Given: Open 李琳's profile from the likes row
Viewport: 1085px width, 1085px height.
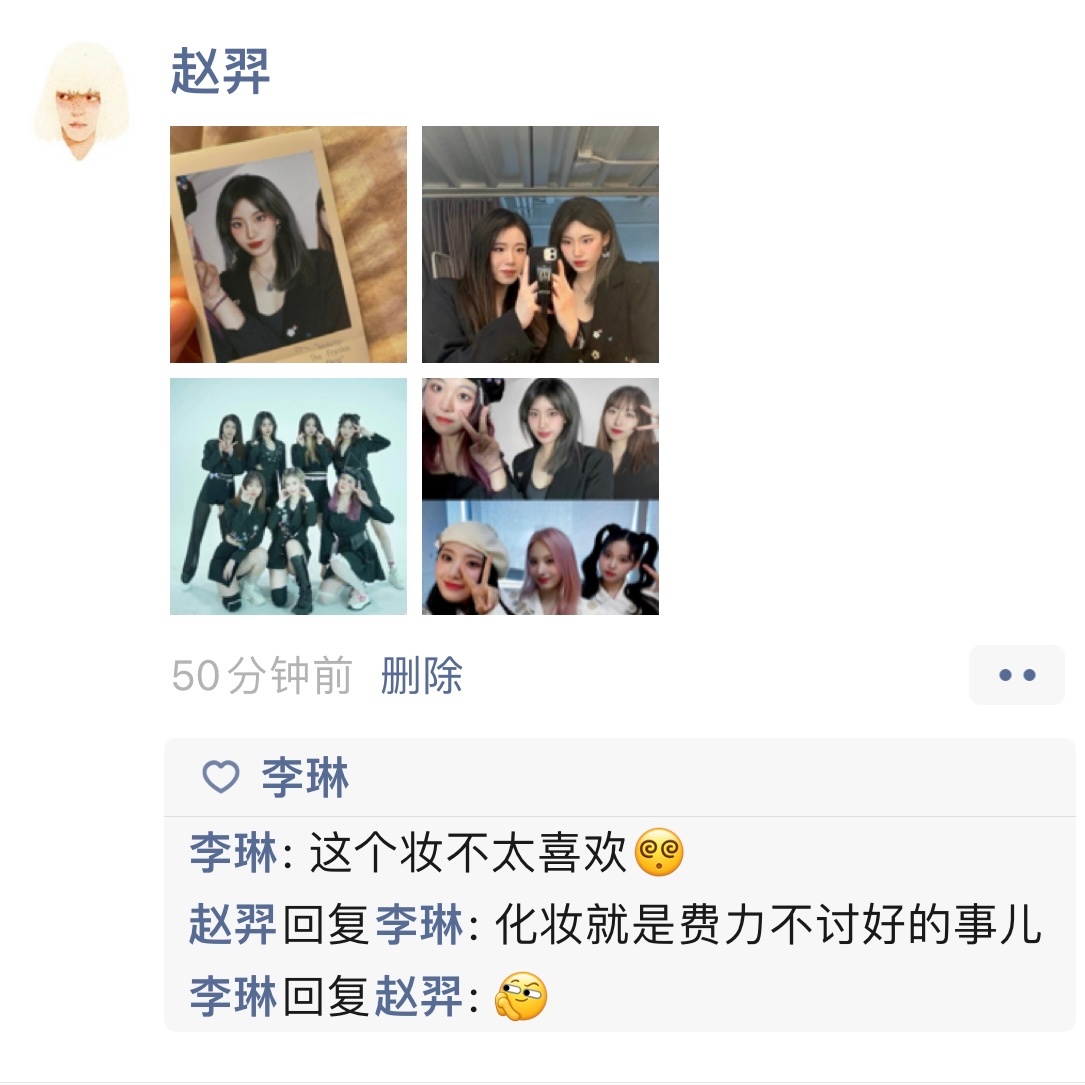Looking at the screenshot, I should click(x=305, y=778).
